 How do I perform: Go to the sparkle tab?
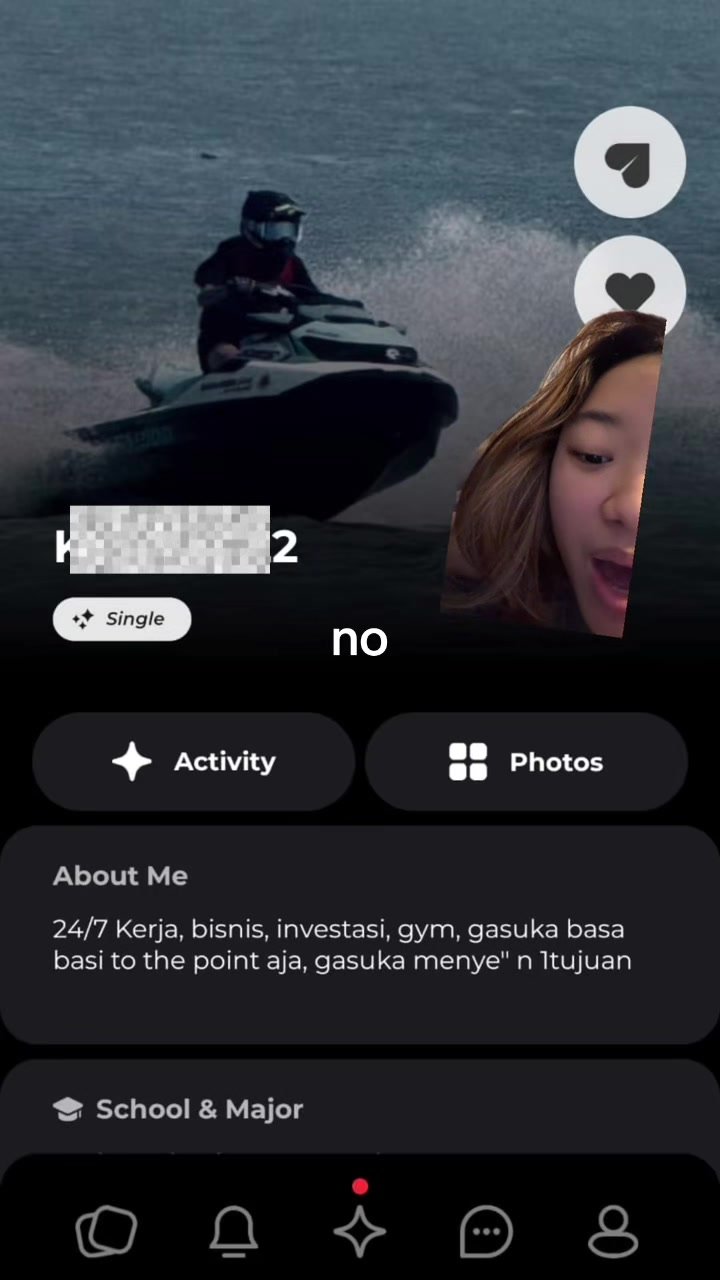coord(360,1231)
